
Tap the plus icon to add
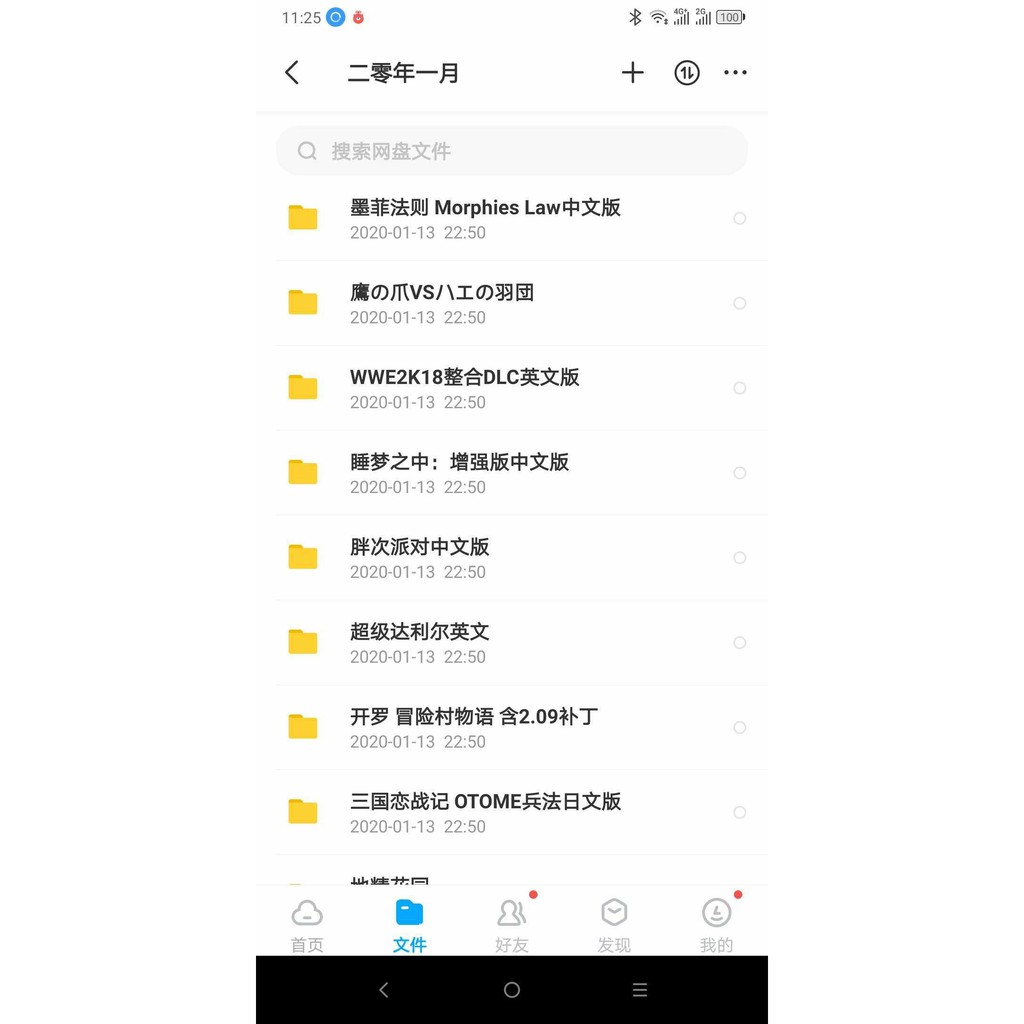tap(632, 73)
